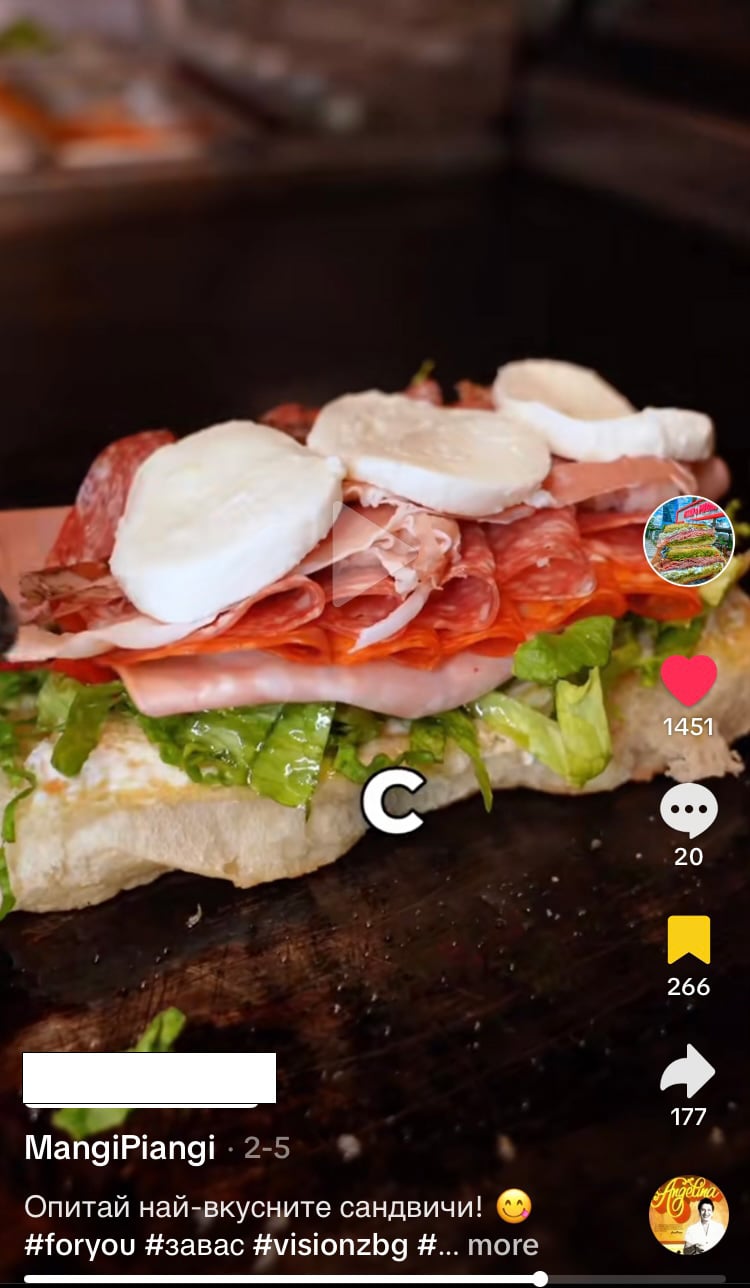Open the spinning sound disc

(x=688, y=1214)
